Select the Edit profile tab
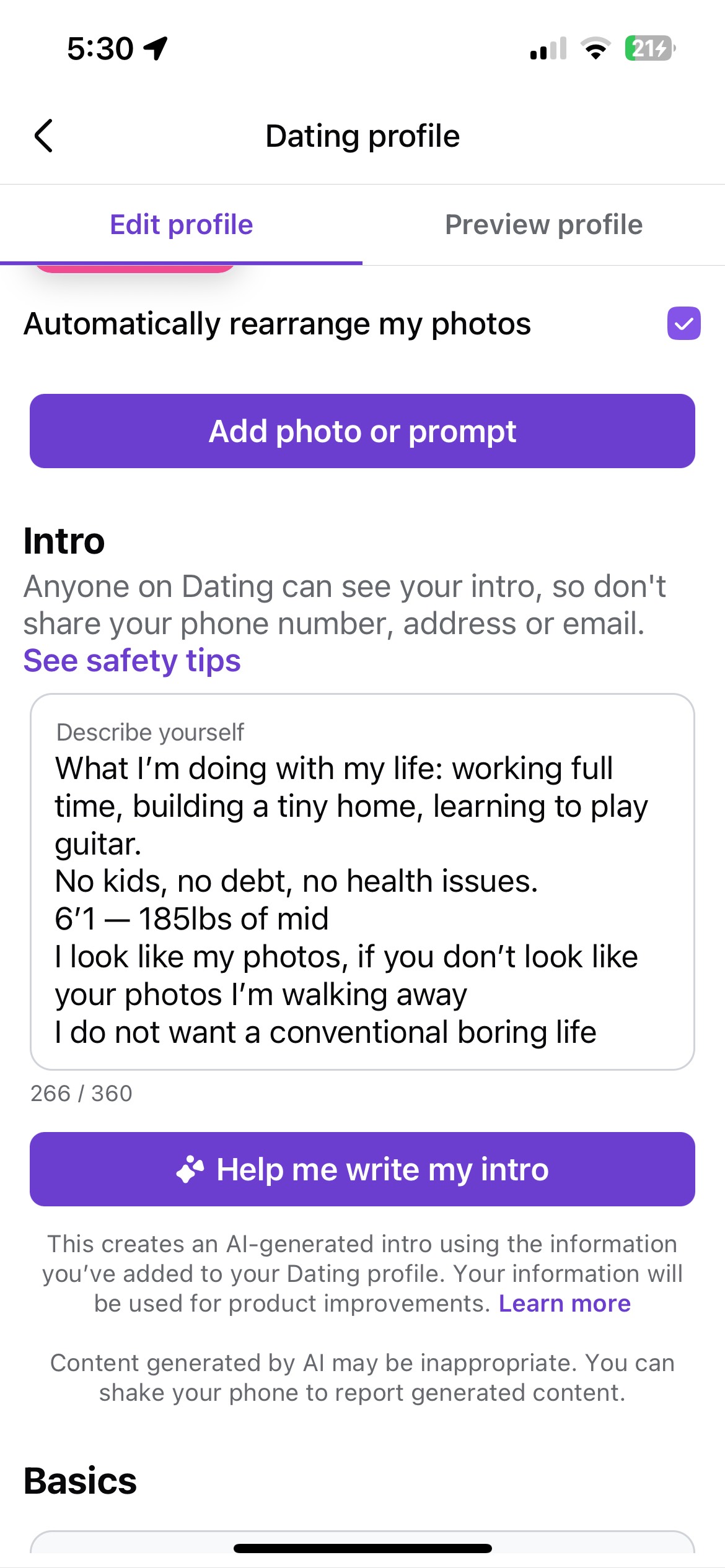The height and width of the screenshot is (1568, 725). 181,225
